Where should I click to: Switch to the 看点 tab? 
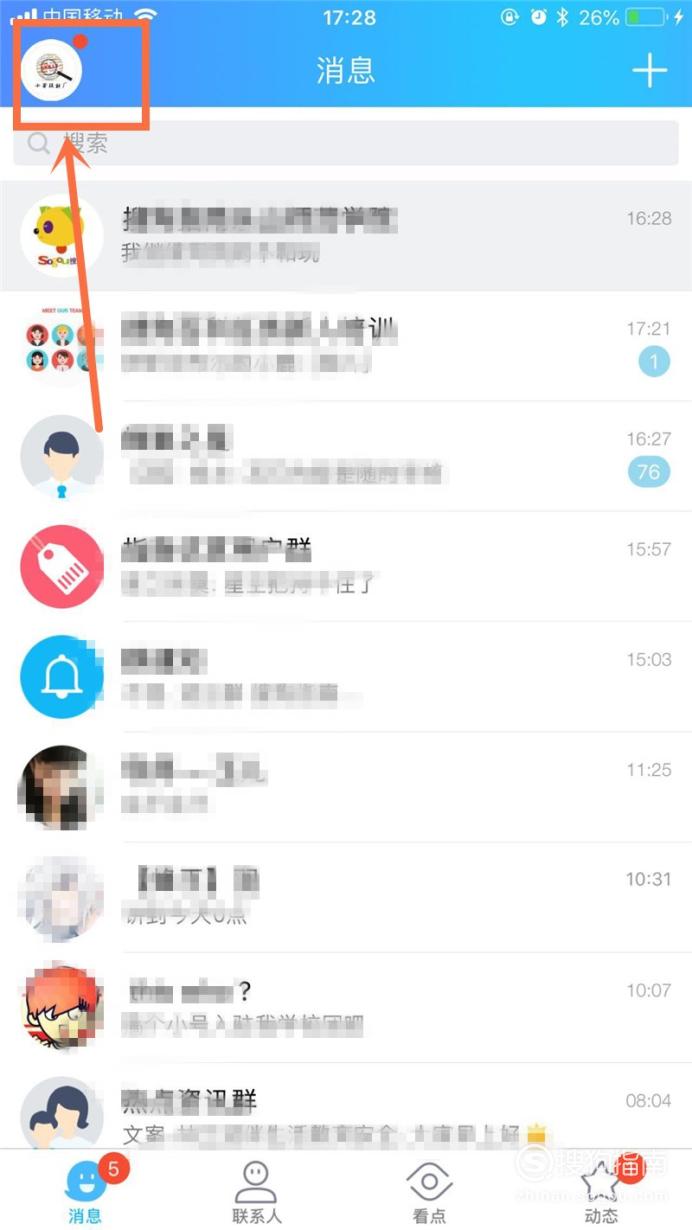point(429,1192)
